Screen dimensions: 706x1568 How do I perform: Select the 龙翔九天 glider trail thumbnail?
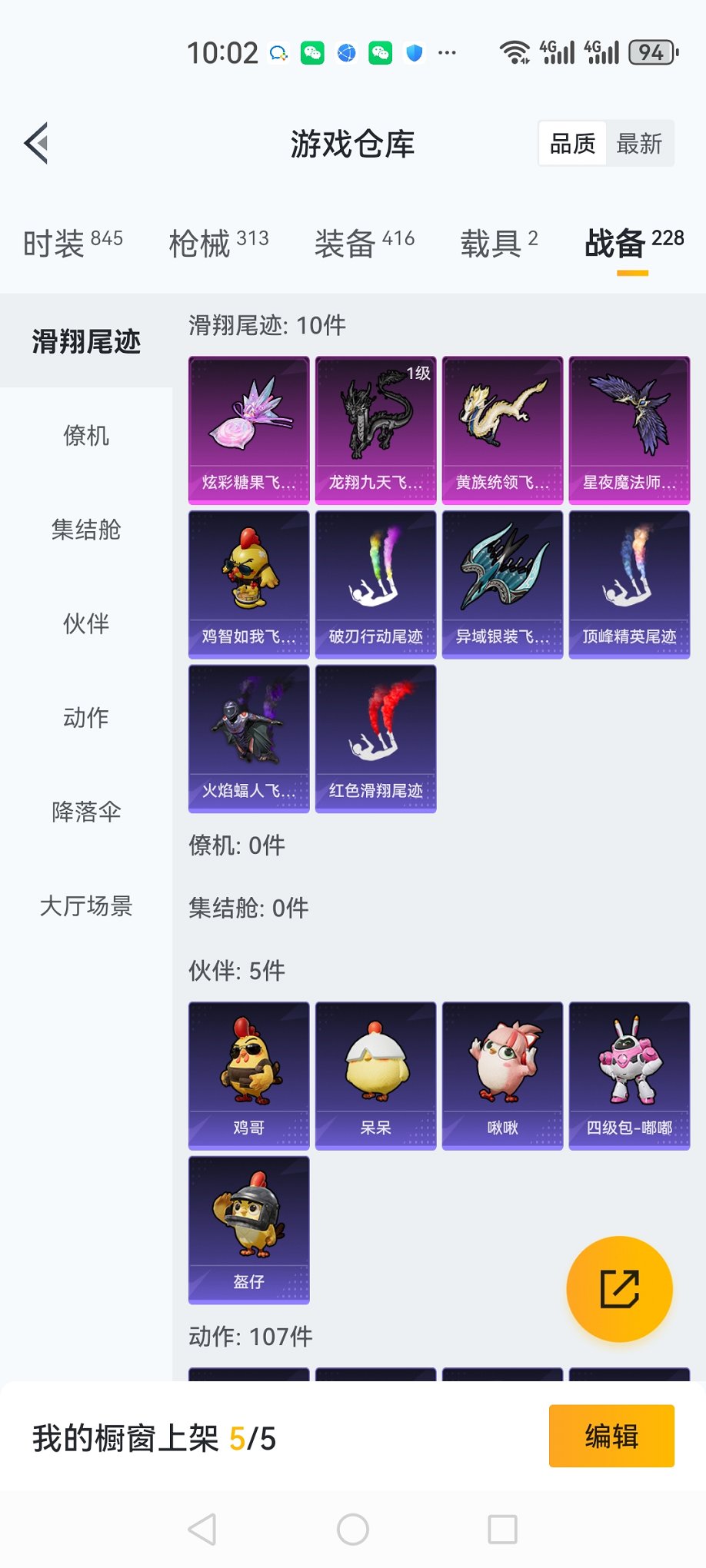pos(375,429)
